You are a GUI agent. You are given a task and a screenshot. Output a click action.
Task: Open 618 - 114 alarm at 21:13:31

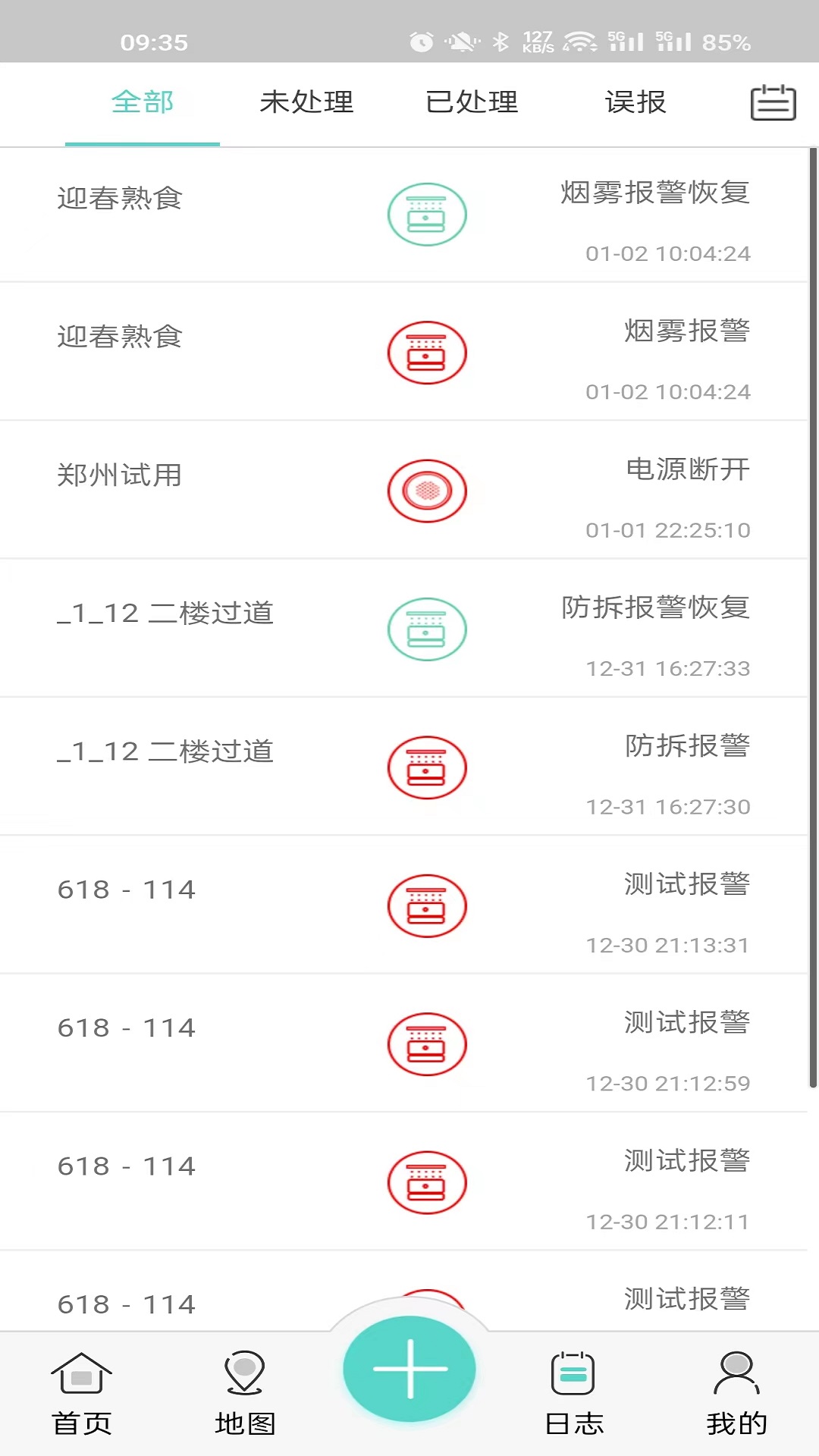click(403, 905)
